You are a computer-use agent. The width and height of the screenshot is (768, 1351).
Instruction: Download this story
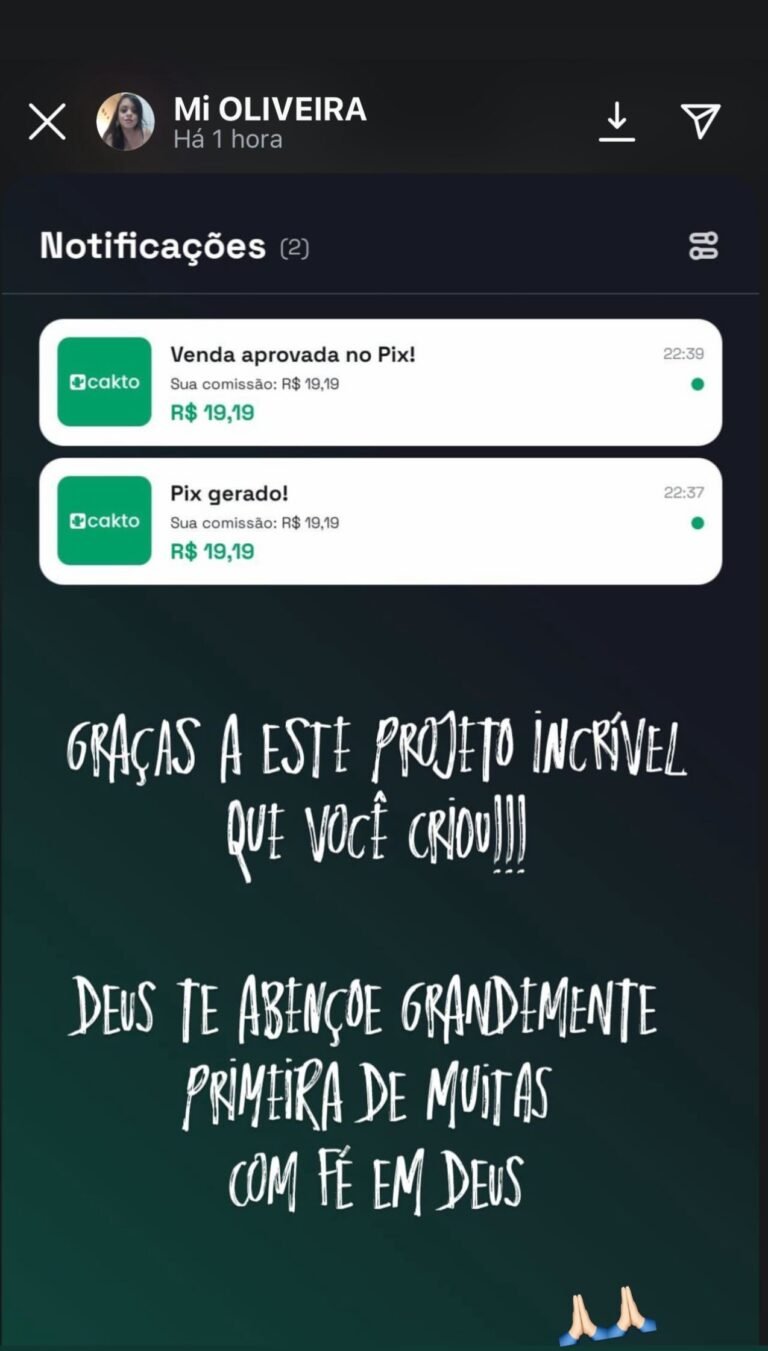pyautogui.click(x=617, y=122)
